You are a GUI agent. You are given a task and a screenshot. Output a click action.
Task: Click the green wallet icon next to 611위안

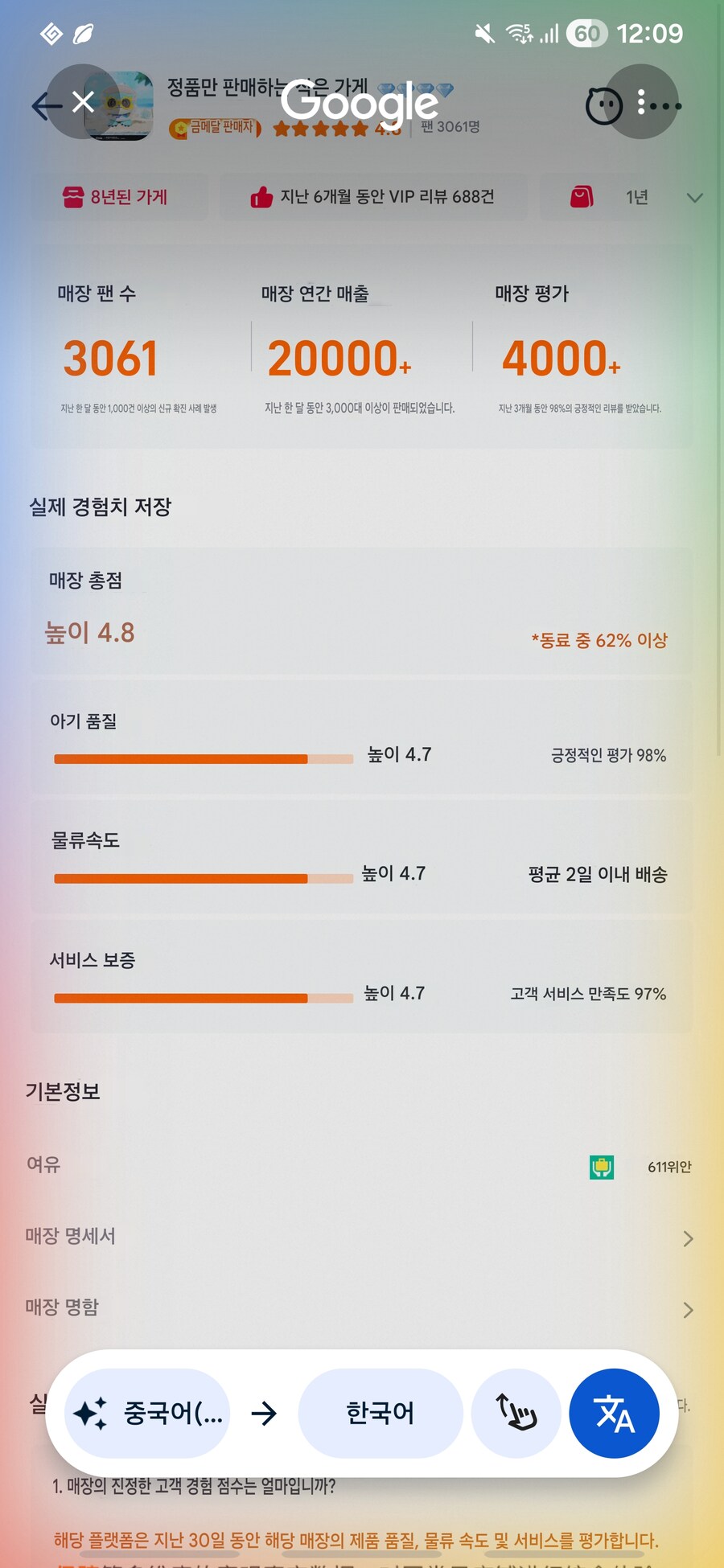coord(600,1167)
